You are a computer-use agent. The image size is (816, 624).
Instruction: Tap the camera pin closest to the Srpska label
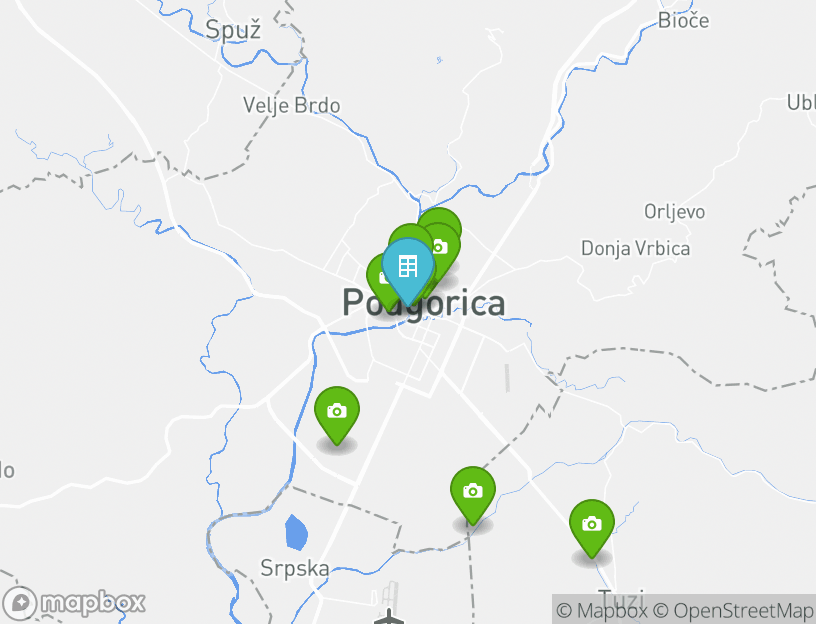(x=337, y=412)
